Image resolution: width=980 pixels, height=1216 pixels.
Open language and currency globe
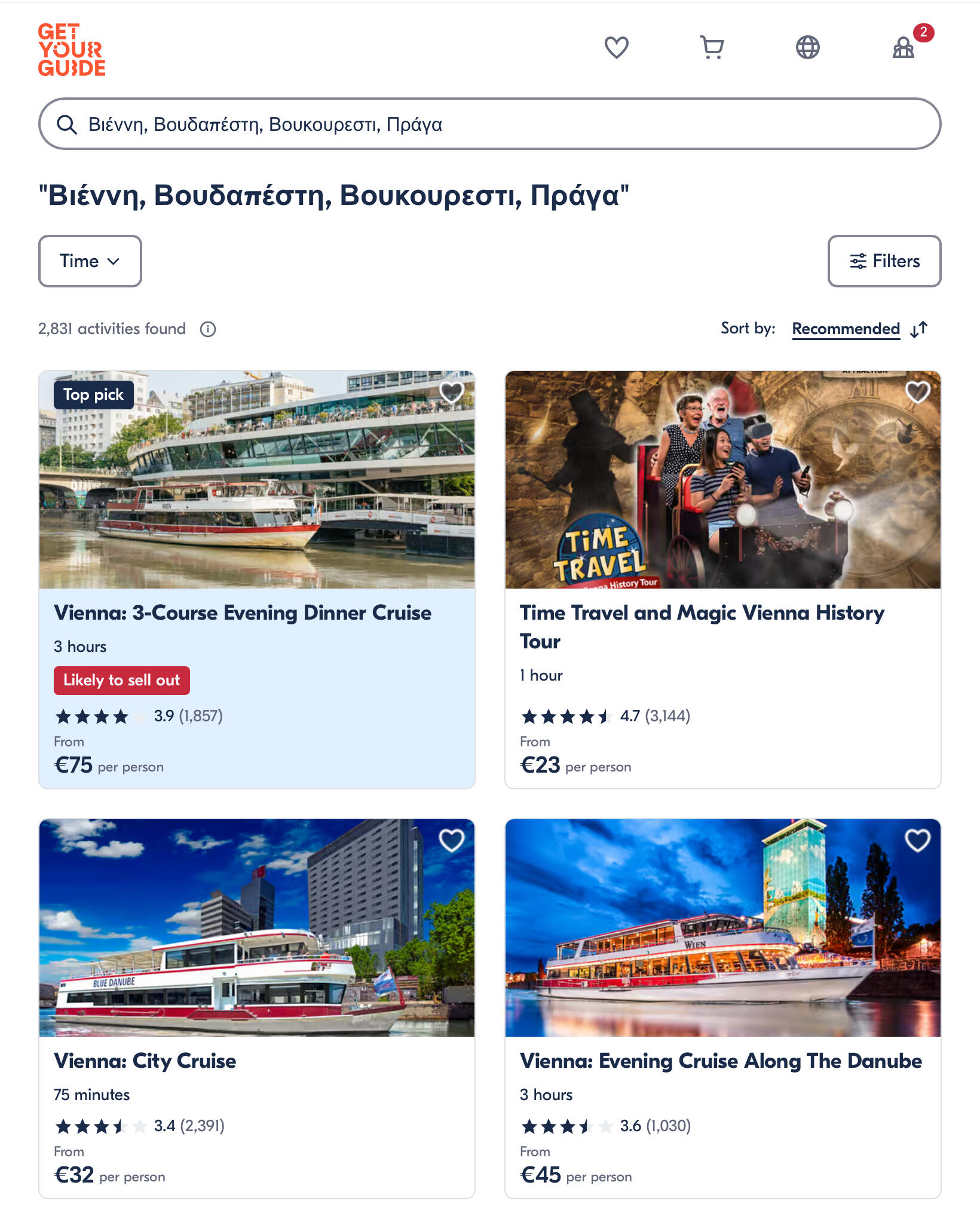point(807,47)
